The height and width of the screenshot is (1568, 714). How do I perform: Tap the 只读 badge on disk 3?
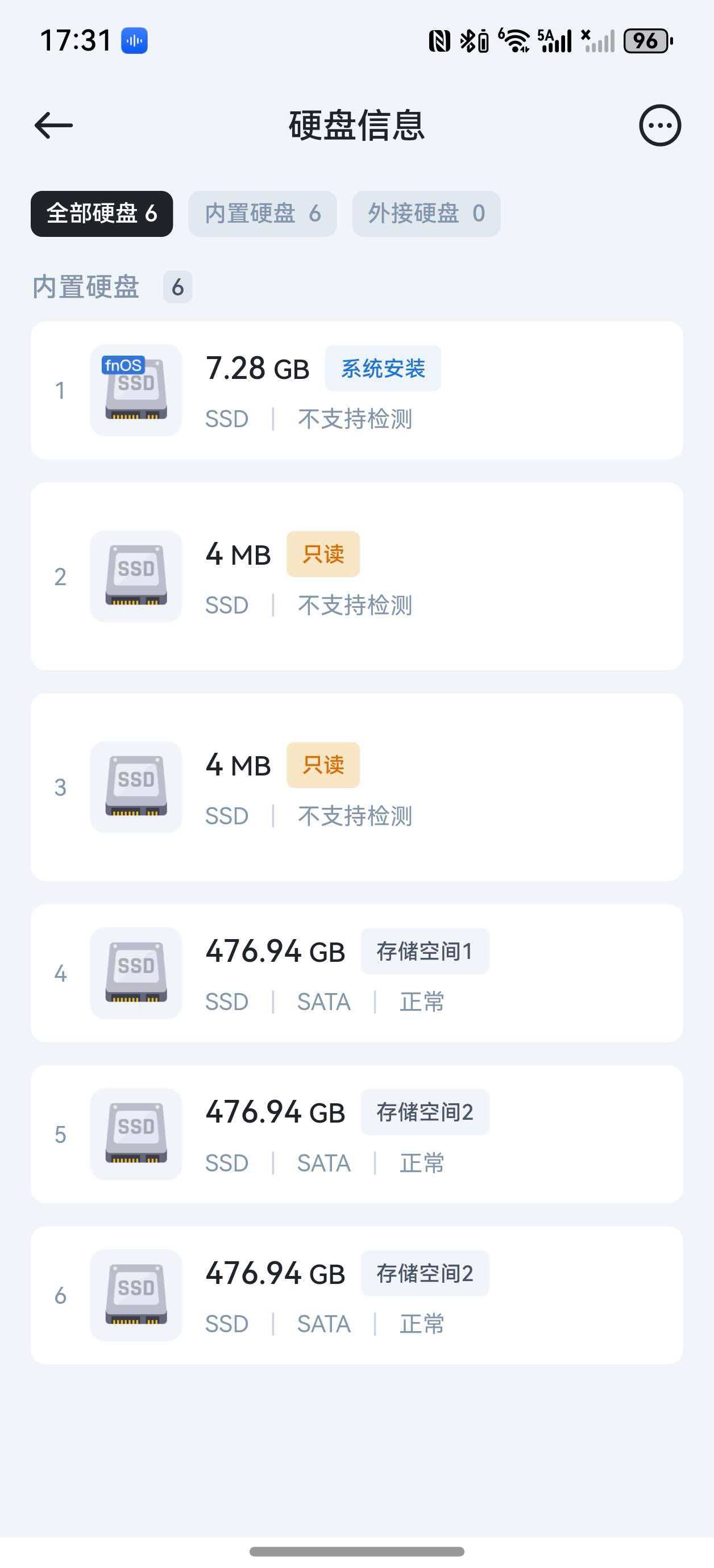point(323,765)
